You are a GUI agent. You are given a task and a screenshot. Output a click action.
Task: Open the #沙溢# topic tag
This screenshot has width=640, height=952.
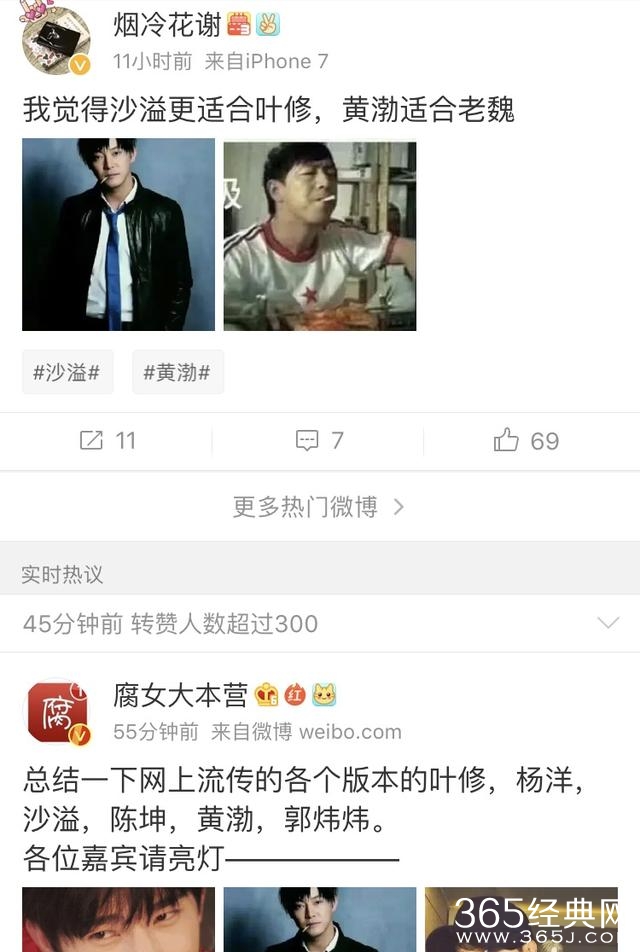click(67, 373)
